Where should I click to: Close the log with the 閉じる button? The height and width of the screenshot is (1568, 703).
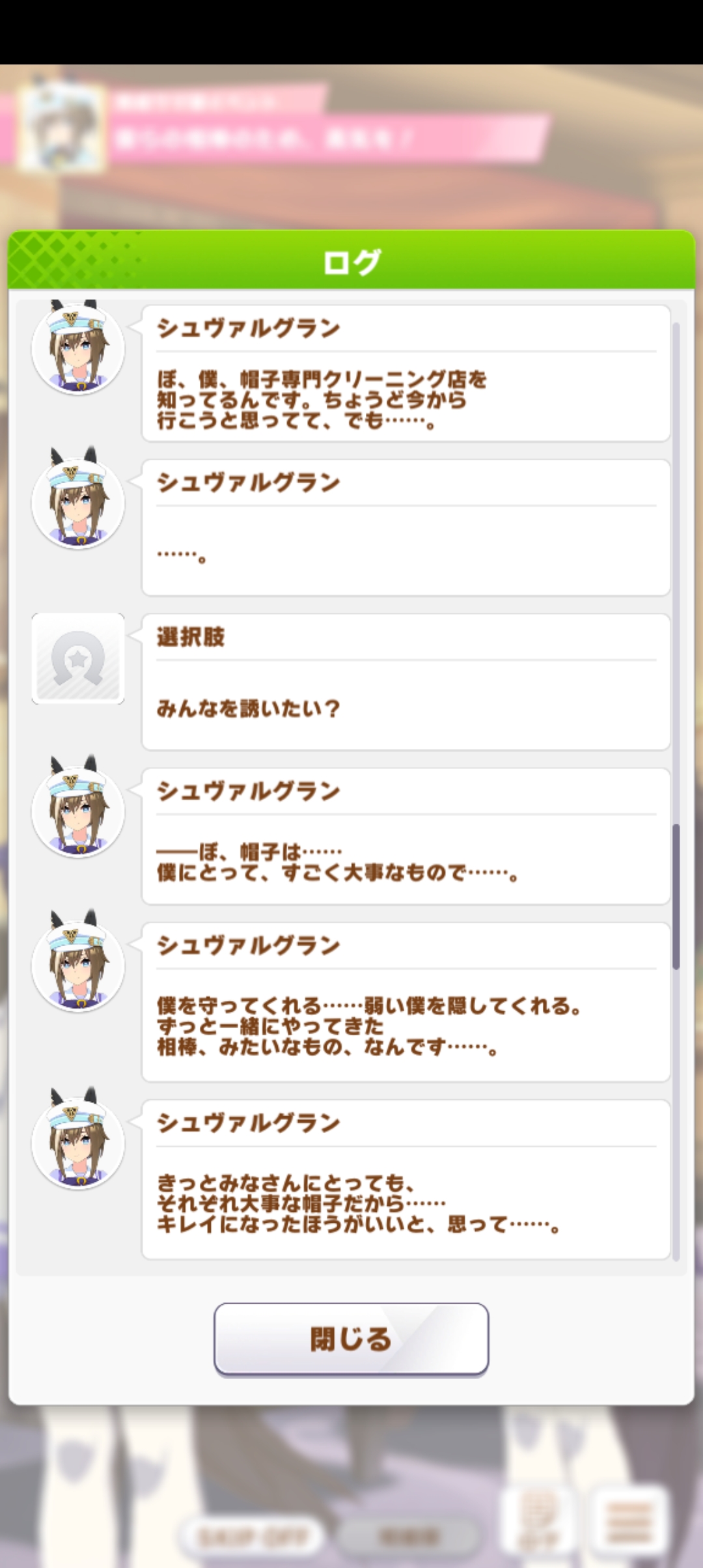point(351,1339)
